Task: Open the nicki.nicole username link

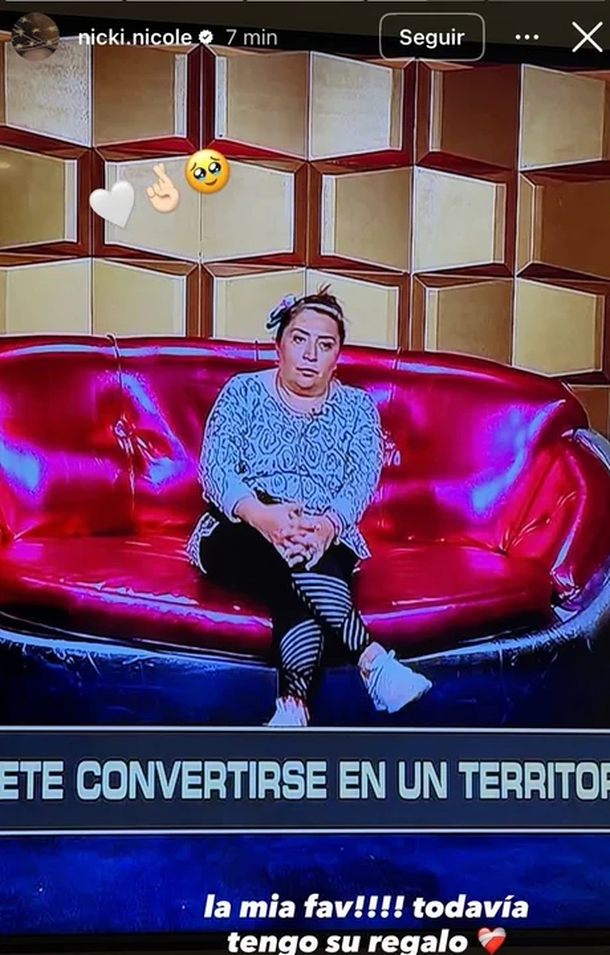Action: 136,38
